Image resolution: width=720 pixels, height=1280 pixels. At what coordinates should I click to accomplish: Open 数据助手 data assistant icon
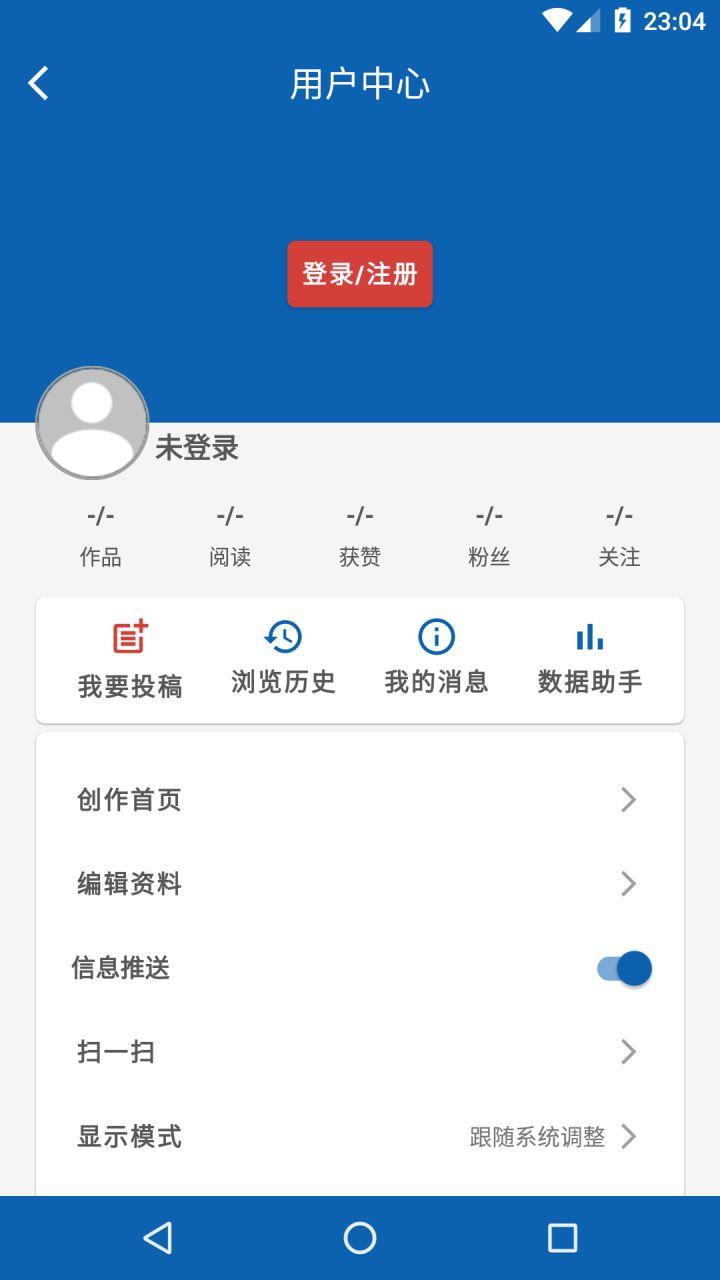click(x=589, y=636)
